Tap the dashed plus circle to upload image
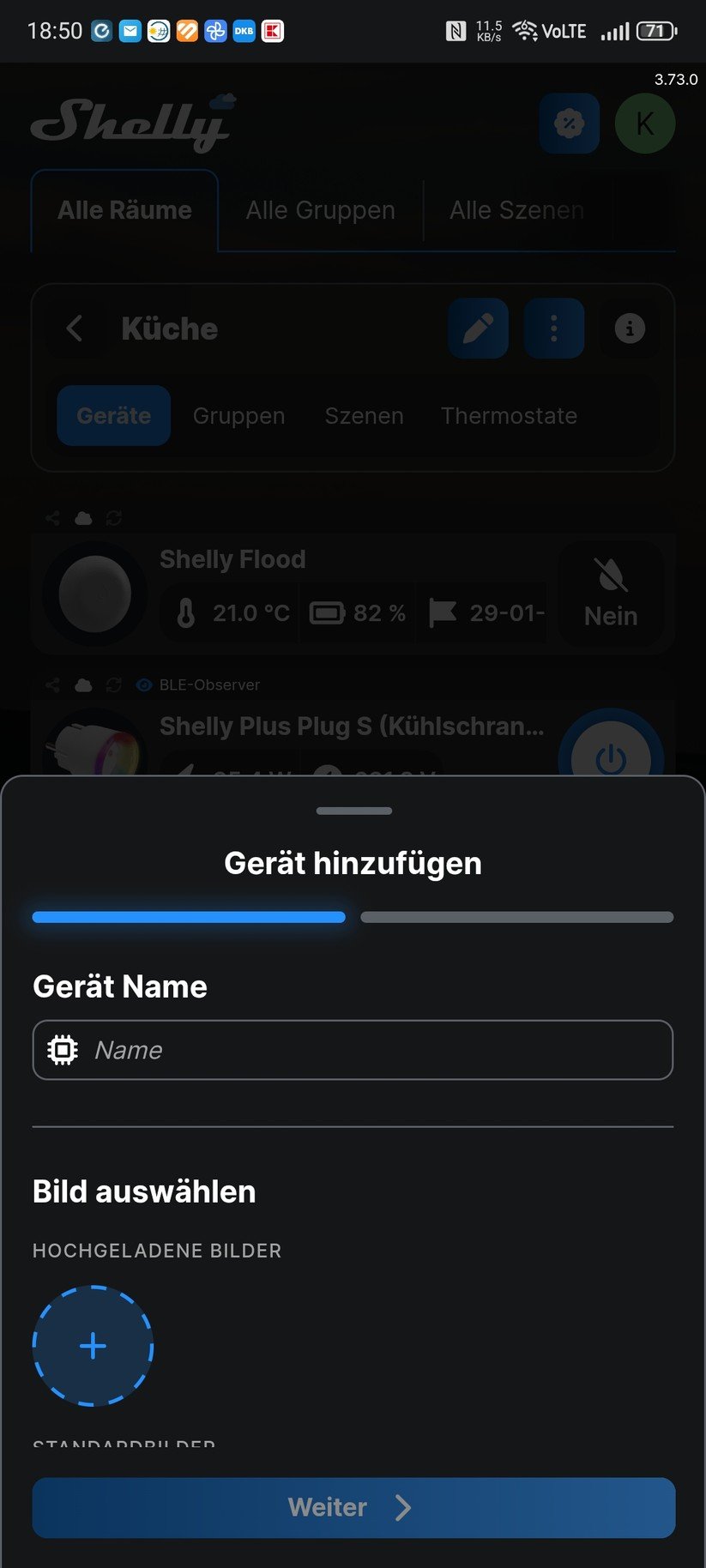706x1568 pixels. click(x=93, y=1346)
